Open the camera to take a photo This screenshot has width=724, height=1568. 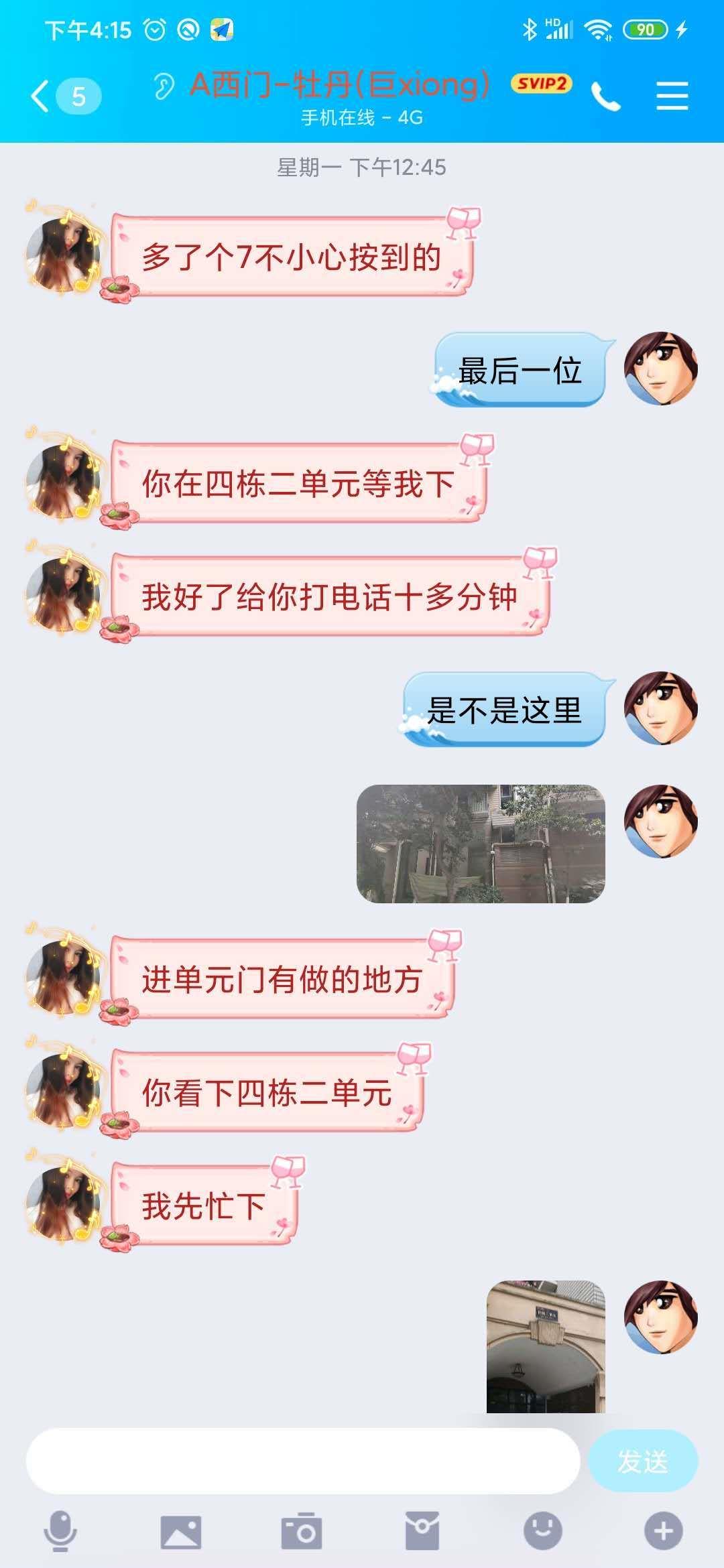tap(301, 1532)
